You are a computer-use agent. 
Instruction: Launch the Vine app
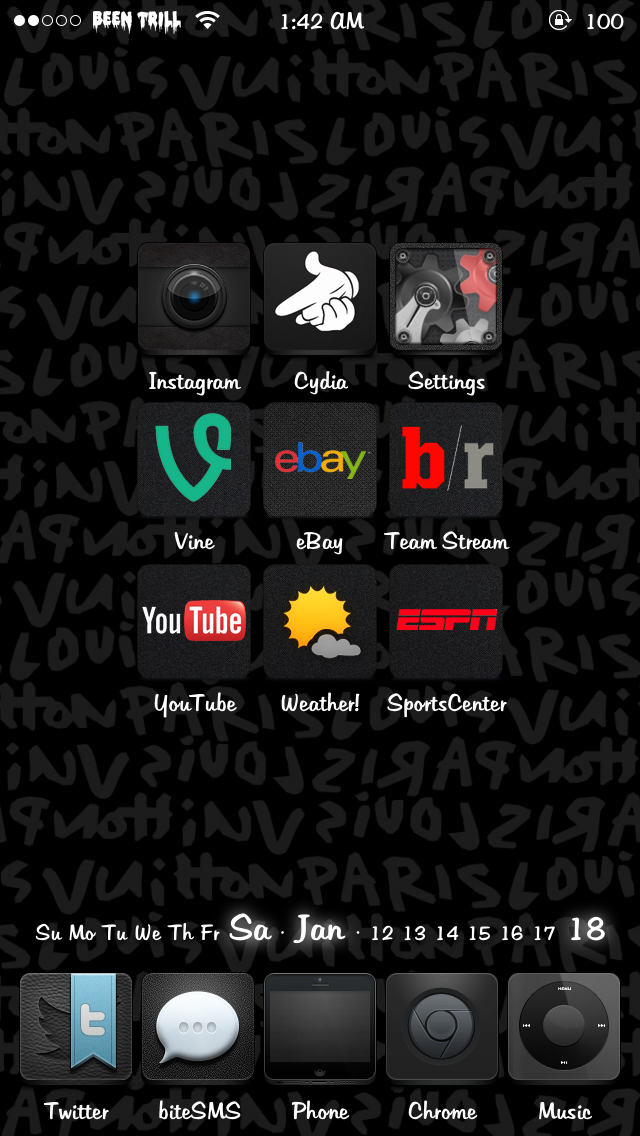click(194, 460)
